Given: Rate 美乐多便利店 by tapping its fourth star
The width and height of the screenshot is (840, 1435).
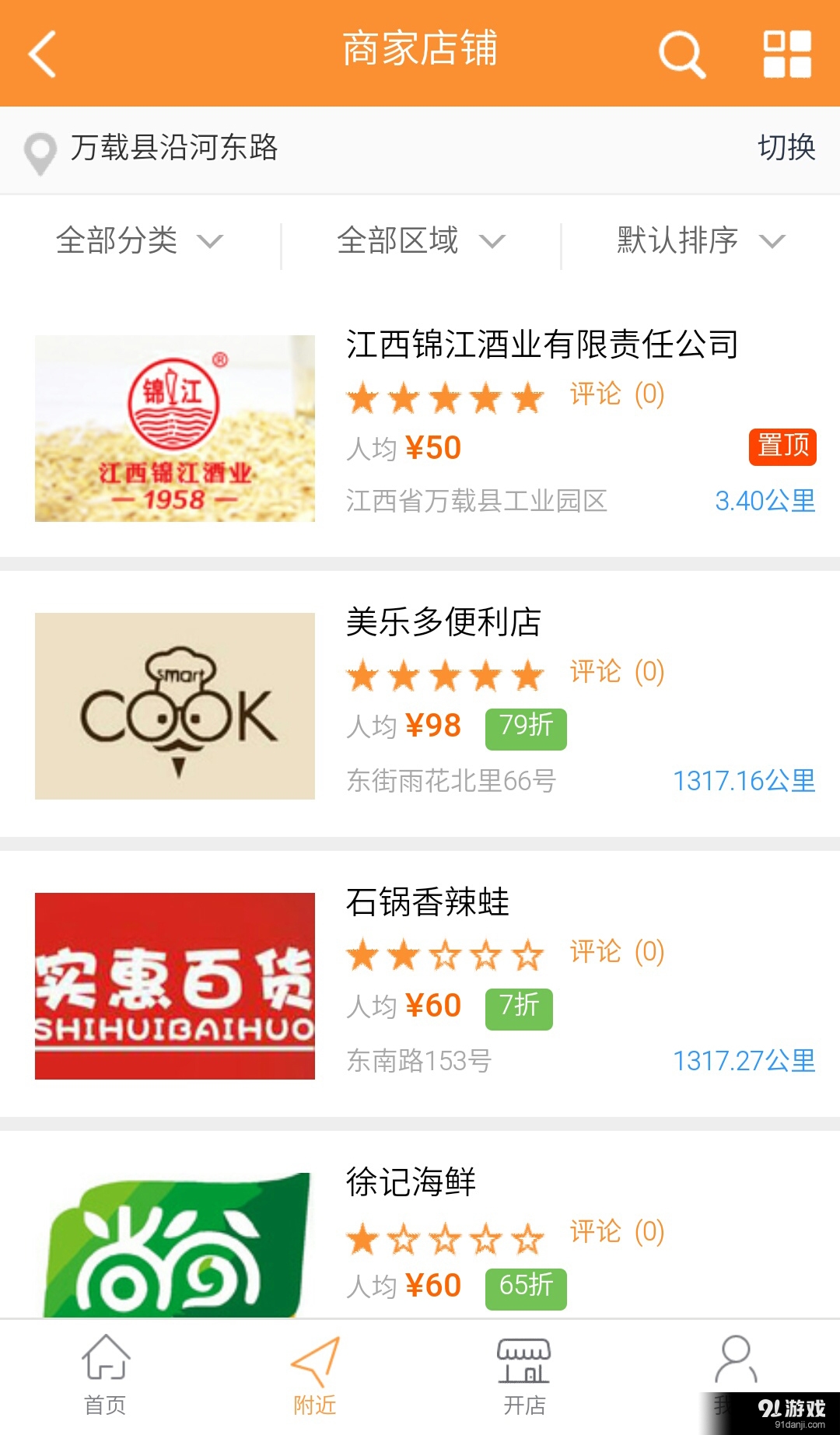Looking at the screenshot, I should pyautogui.click(x=485, y=675).
